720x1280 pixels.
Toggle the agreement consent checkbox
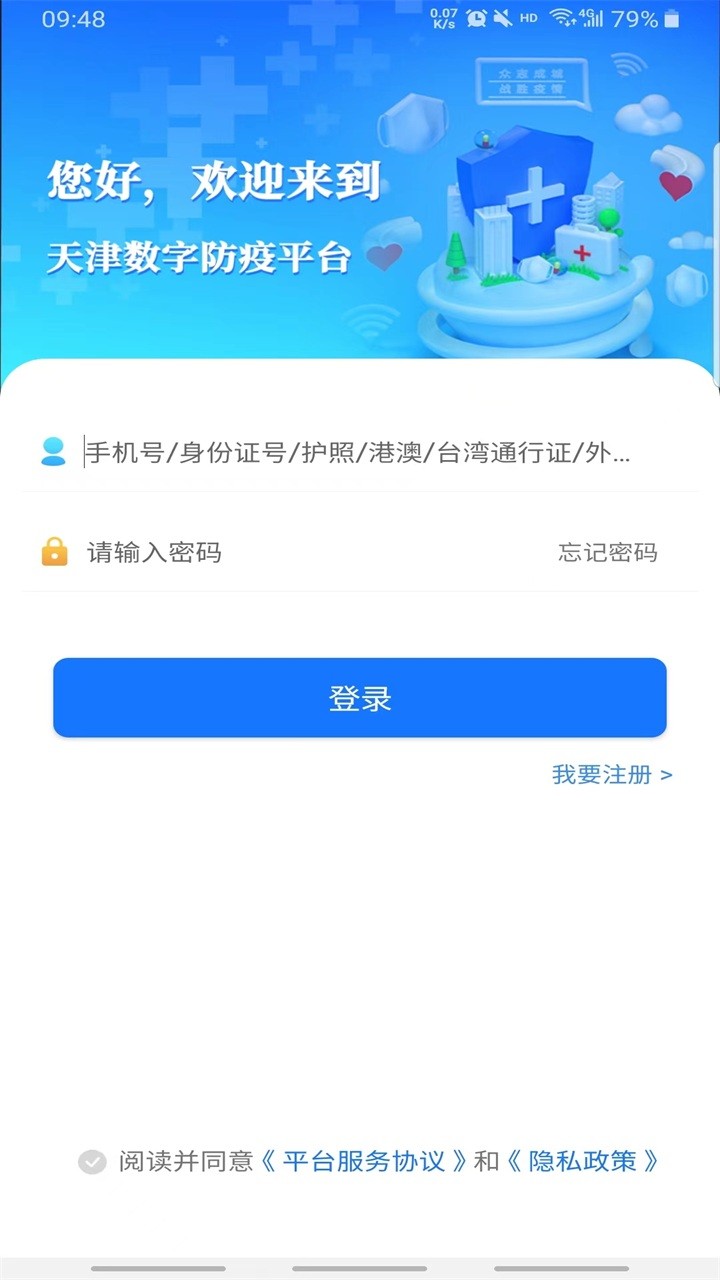(92, 1161)
